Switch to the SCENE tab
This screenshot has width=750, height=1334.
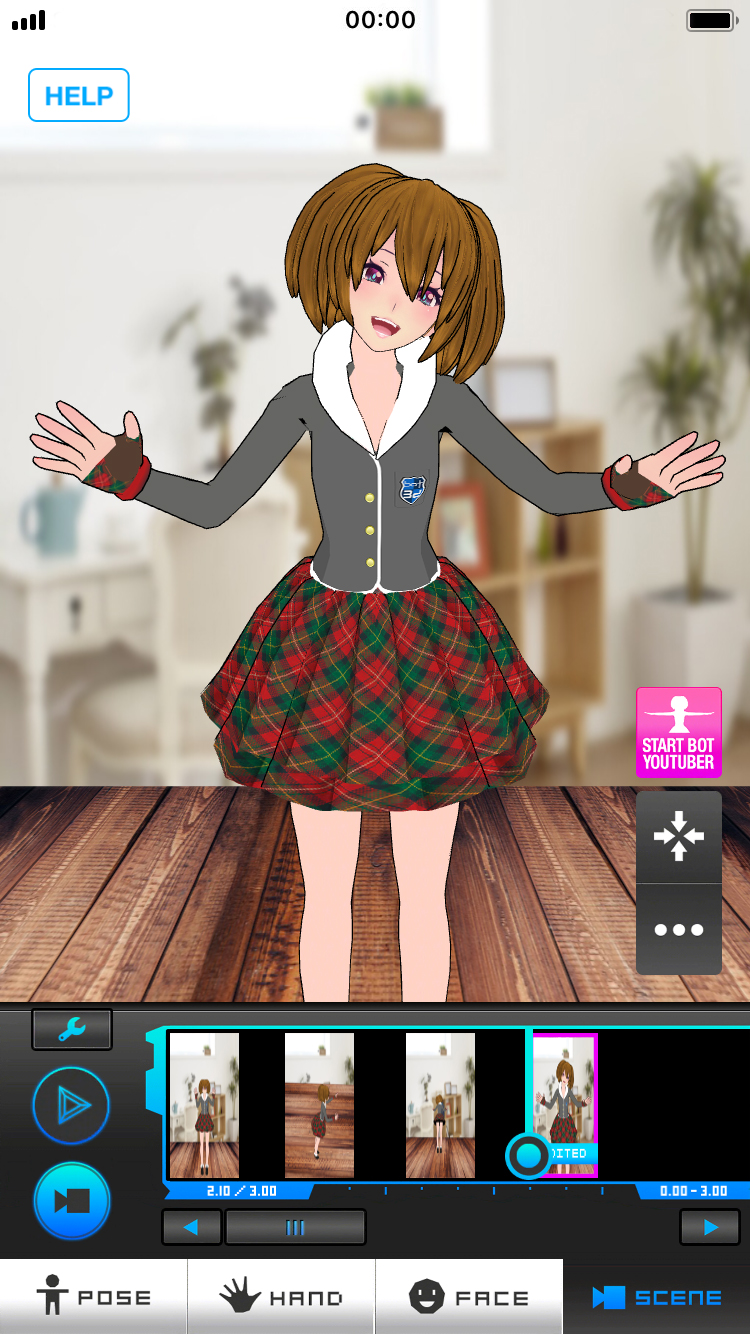point(657,1297)
